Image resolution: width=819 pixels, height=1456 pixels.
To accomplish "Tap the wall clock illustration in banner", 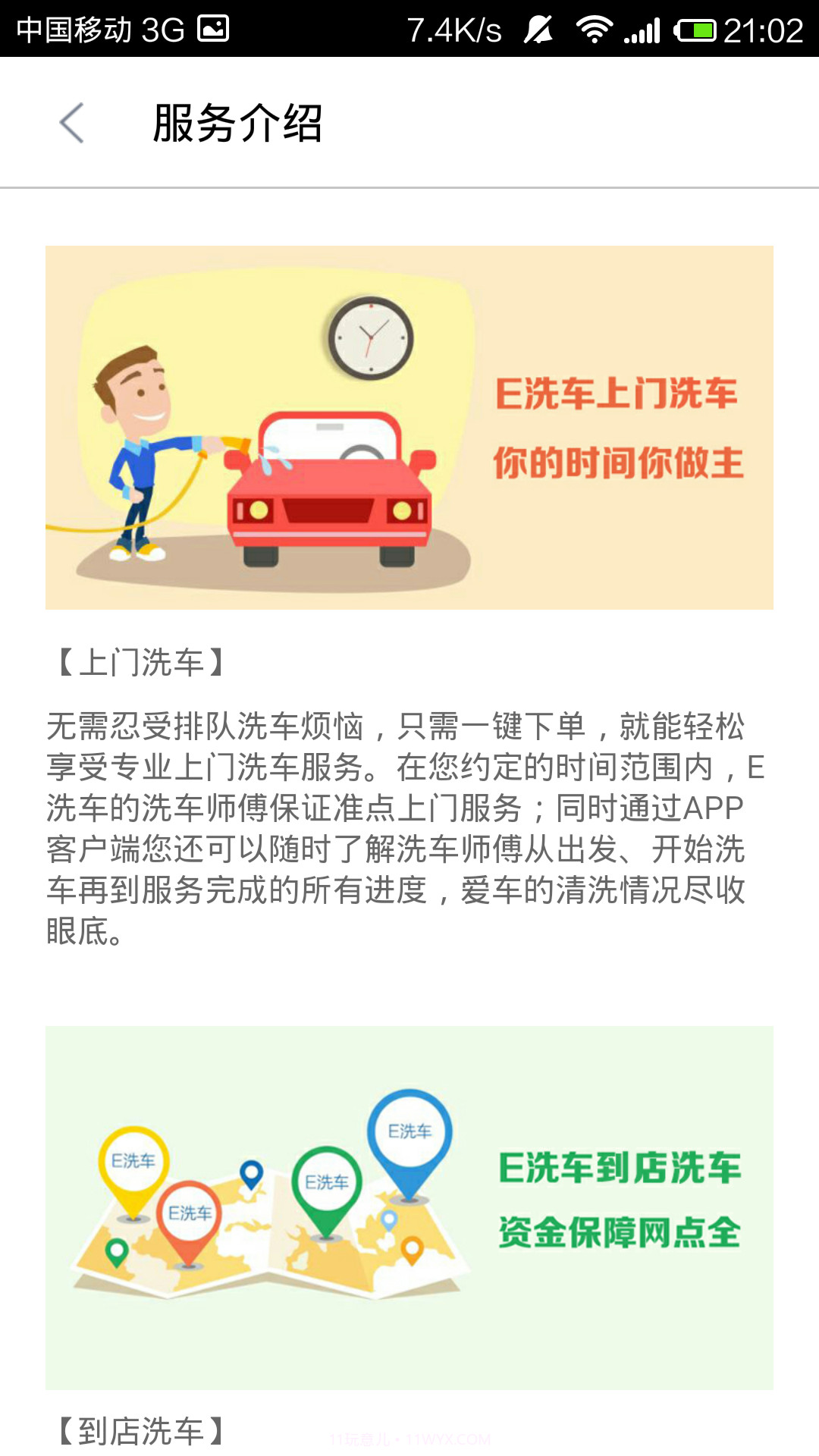I will tap(369, 339).
